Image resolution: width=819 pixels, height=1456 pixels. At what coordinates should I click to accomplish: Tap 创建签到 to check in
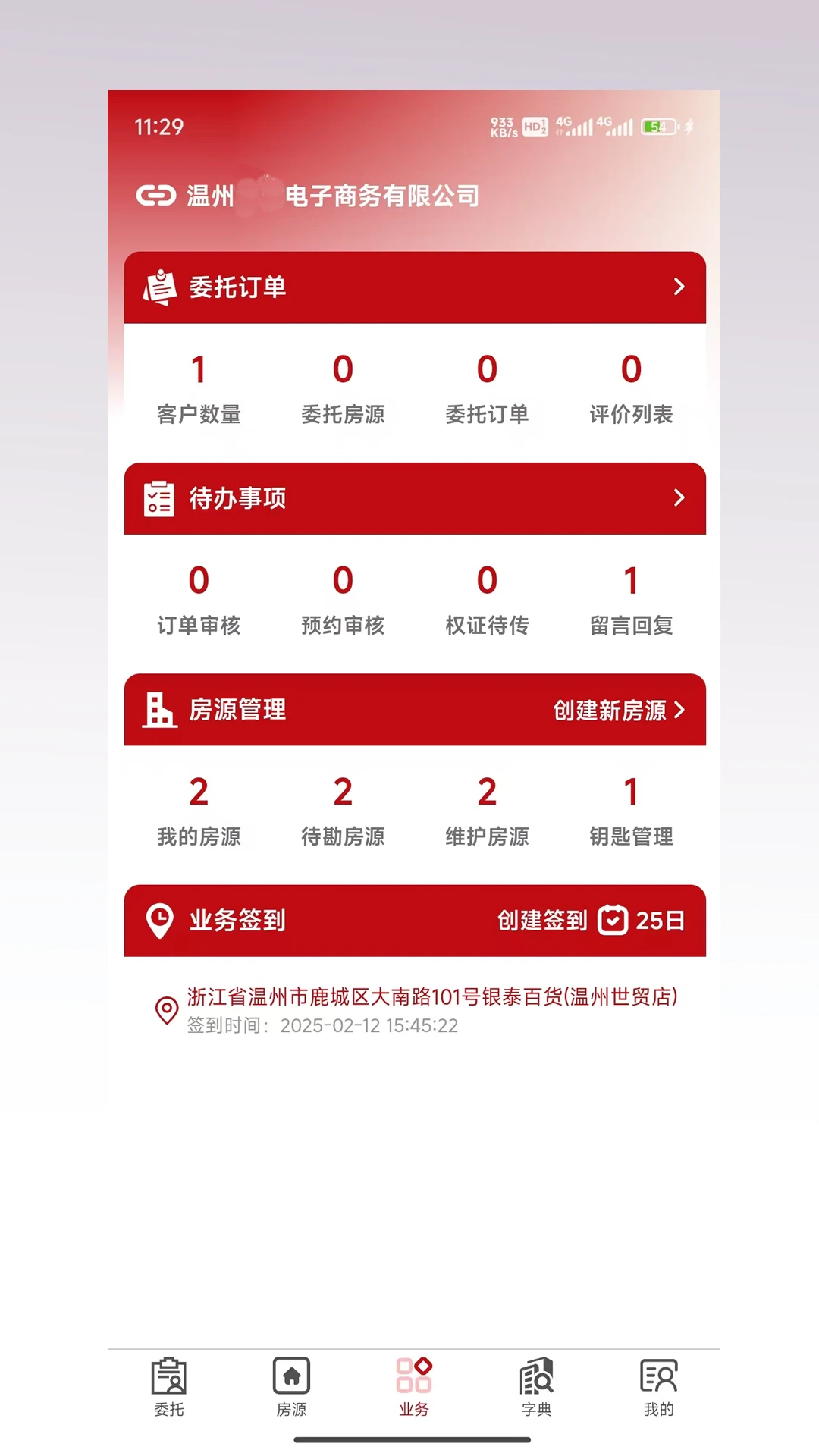(x=542, y=921)
